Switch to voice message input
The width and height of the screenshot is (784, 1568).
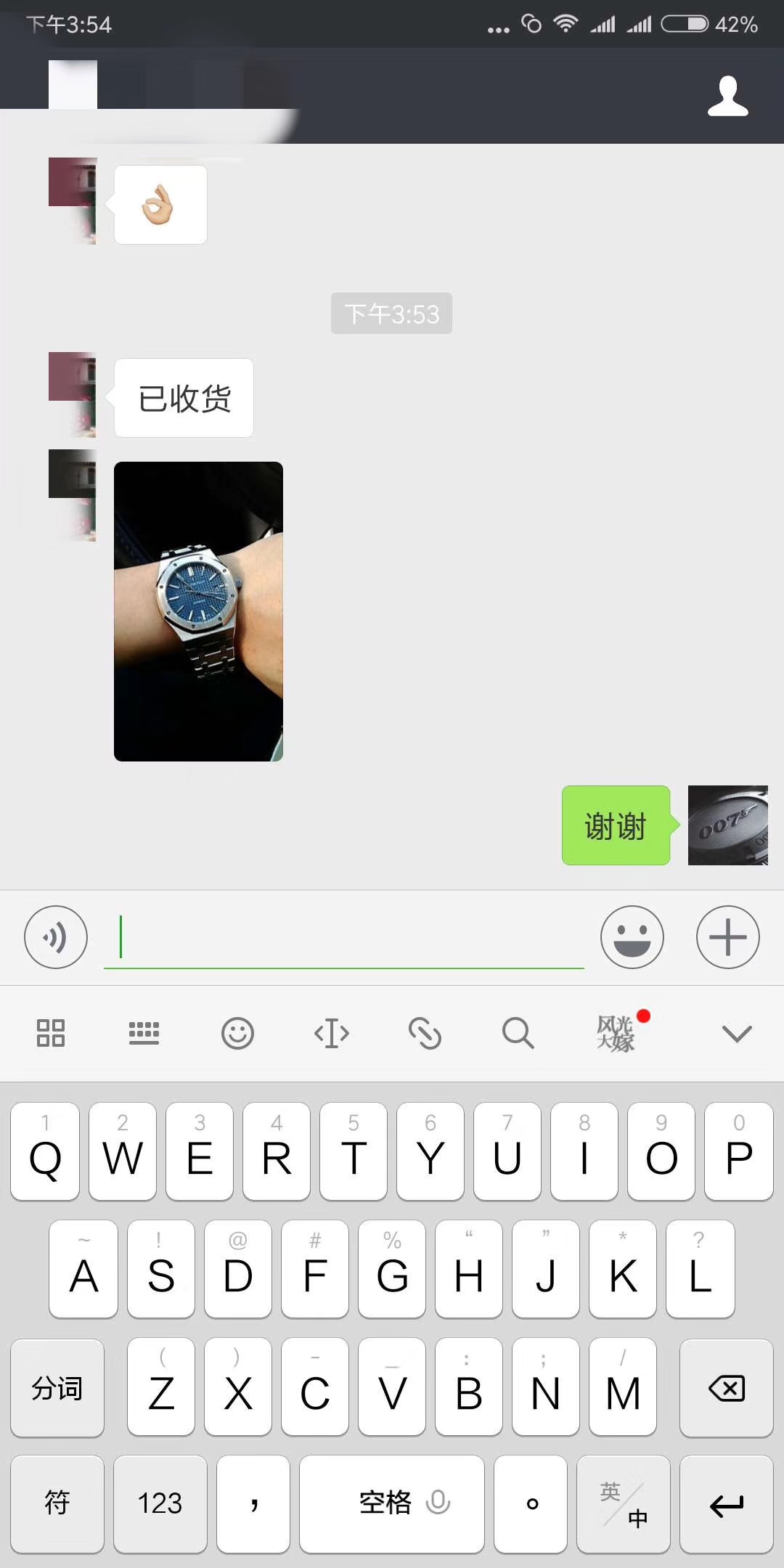pyautogui.click(x=56, y=937)
